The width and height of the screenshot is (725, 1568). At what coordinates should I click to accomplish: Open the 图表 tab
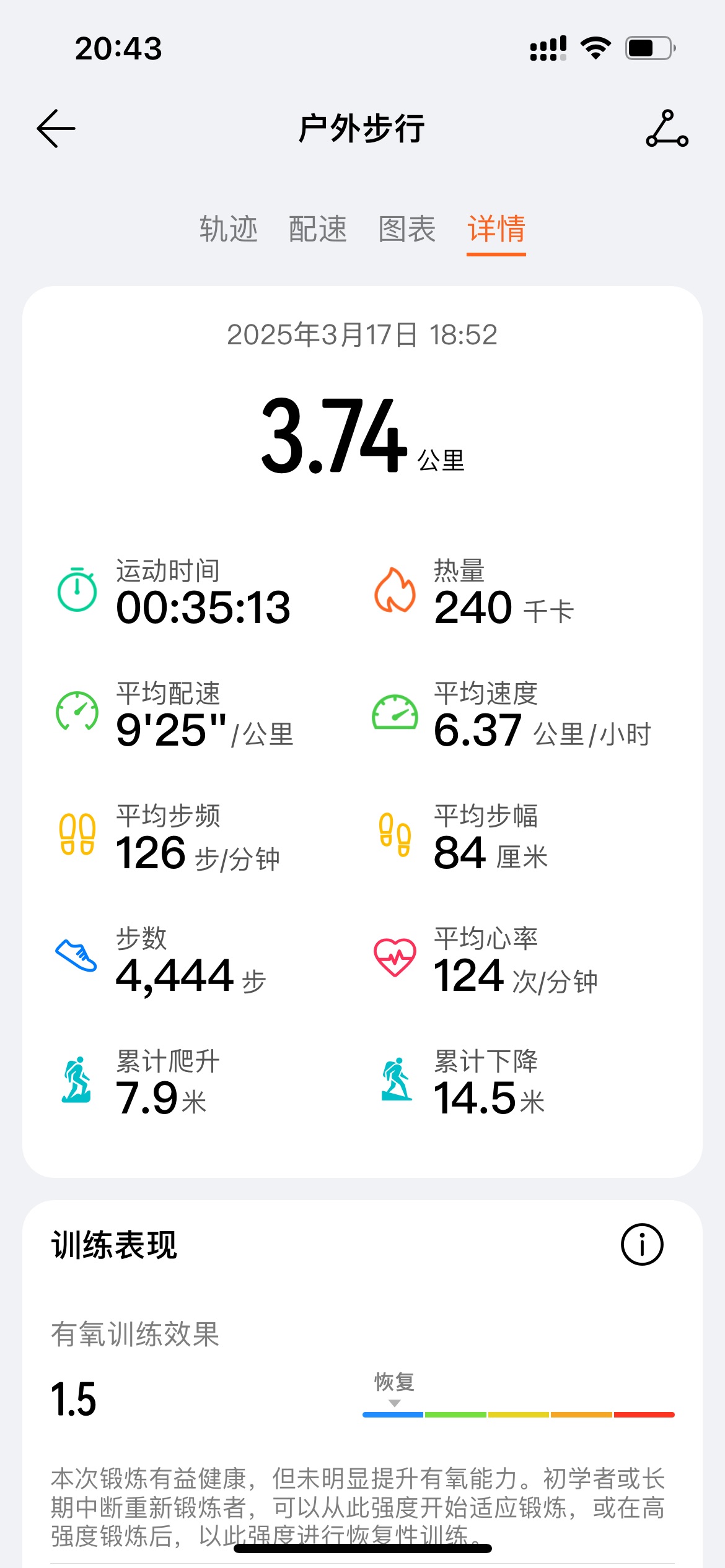coord(406,229)
